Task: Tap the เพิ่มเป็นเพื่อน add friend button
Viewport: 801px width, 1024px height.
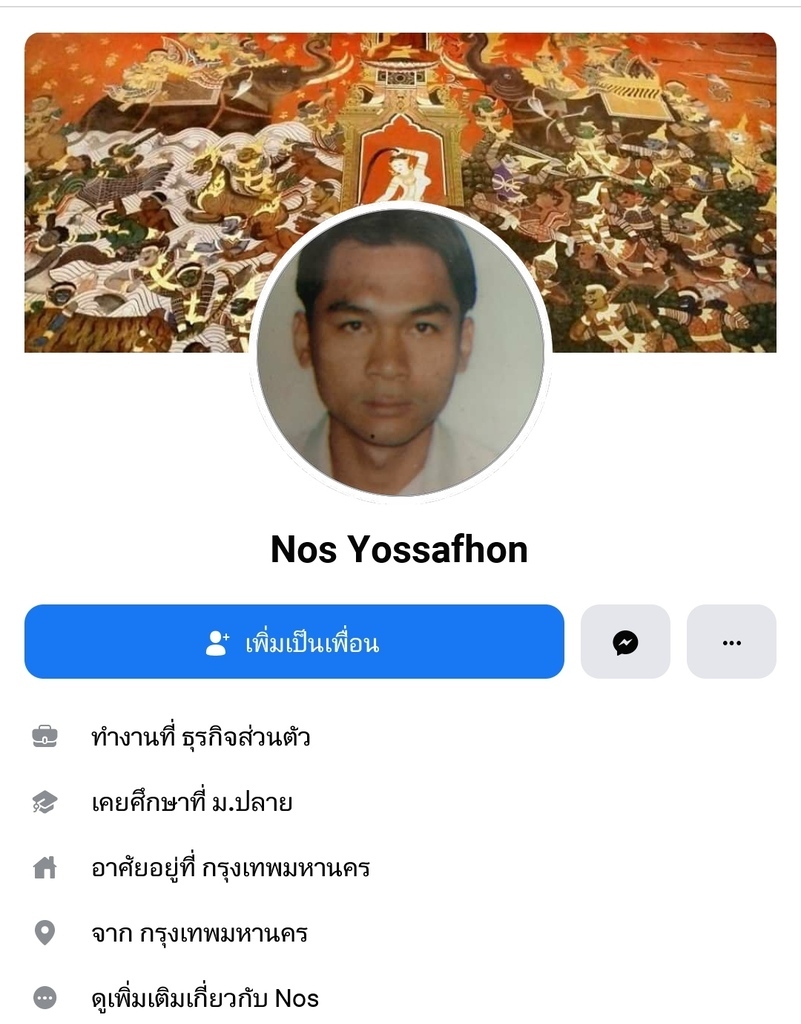Action: (x=294, y=642)
